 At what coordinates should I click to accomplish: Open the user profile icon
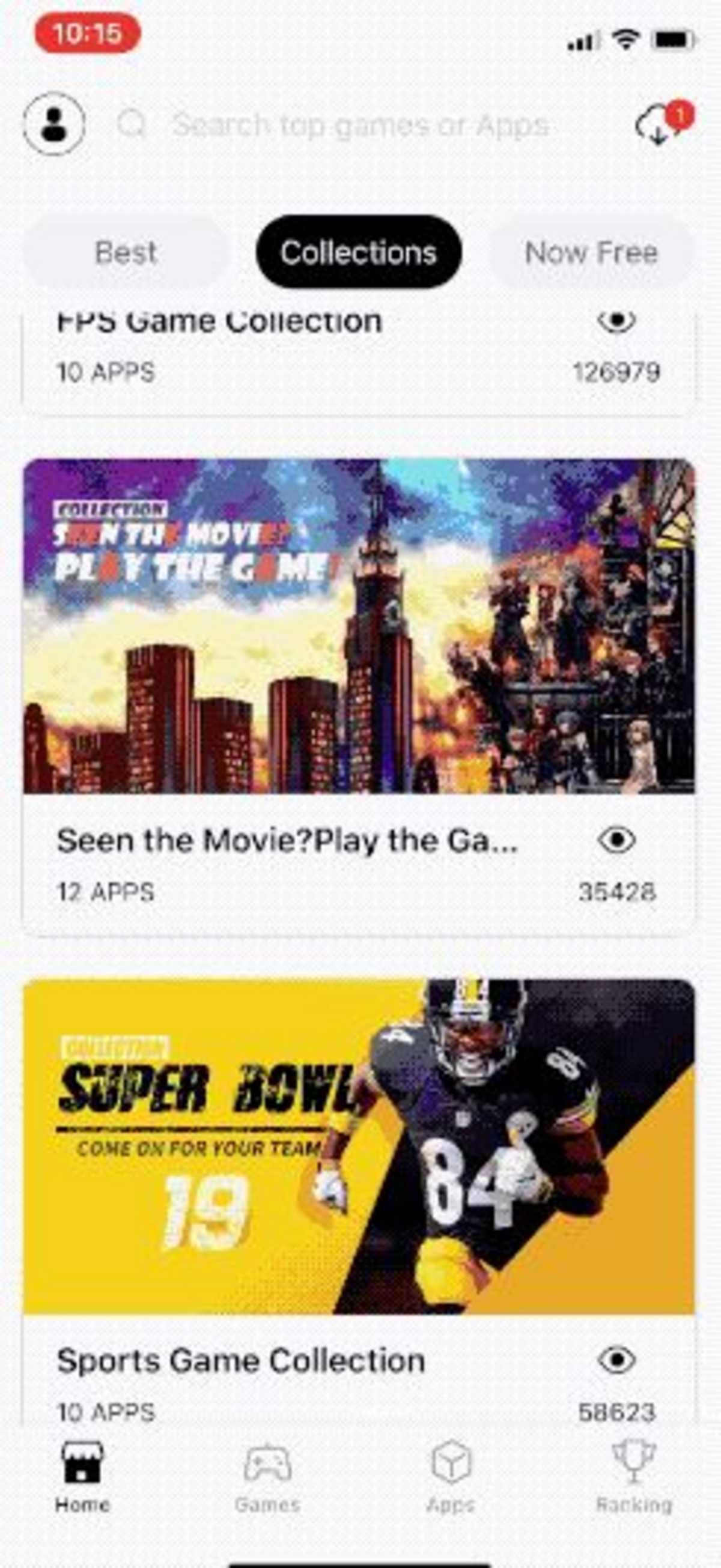pos(54,124)
